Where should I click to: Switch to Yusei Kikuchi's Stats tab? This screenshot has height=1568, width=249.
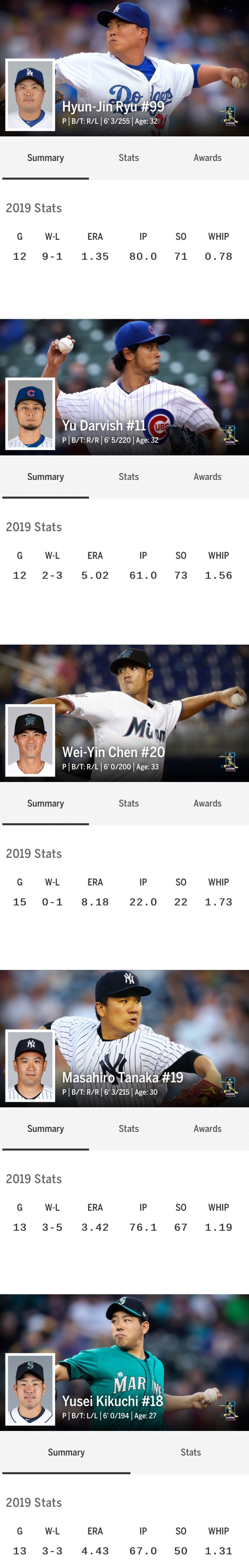click(190, 1452)
